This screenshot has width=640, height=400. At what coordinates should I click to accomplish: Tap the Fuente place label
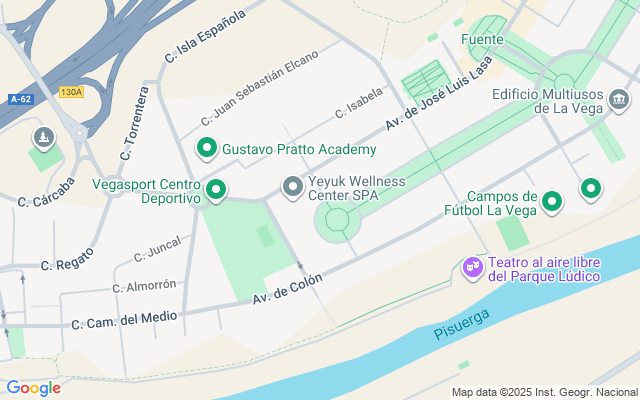[482, 39]
